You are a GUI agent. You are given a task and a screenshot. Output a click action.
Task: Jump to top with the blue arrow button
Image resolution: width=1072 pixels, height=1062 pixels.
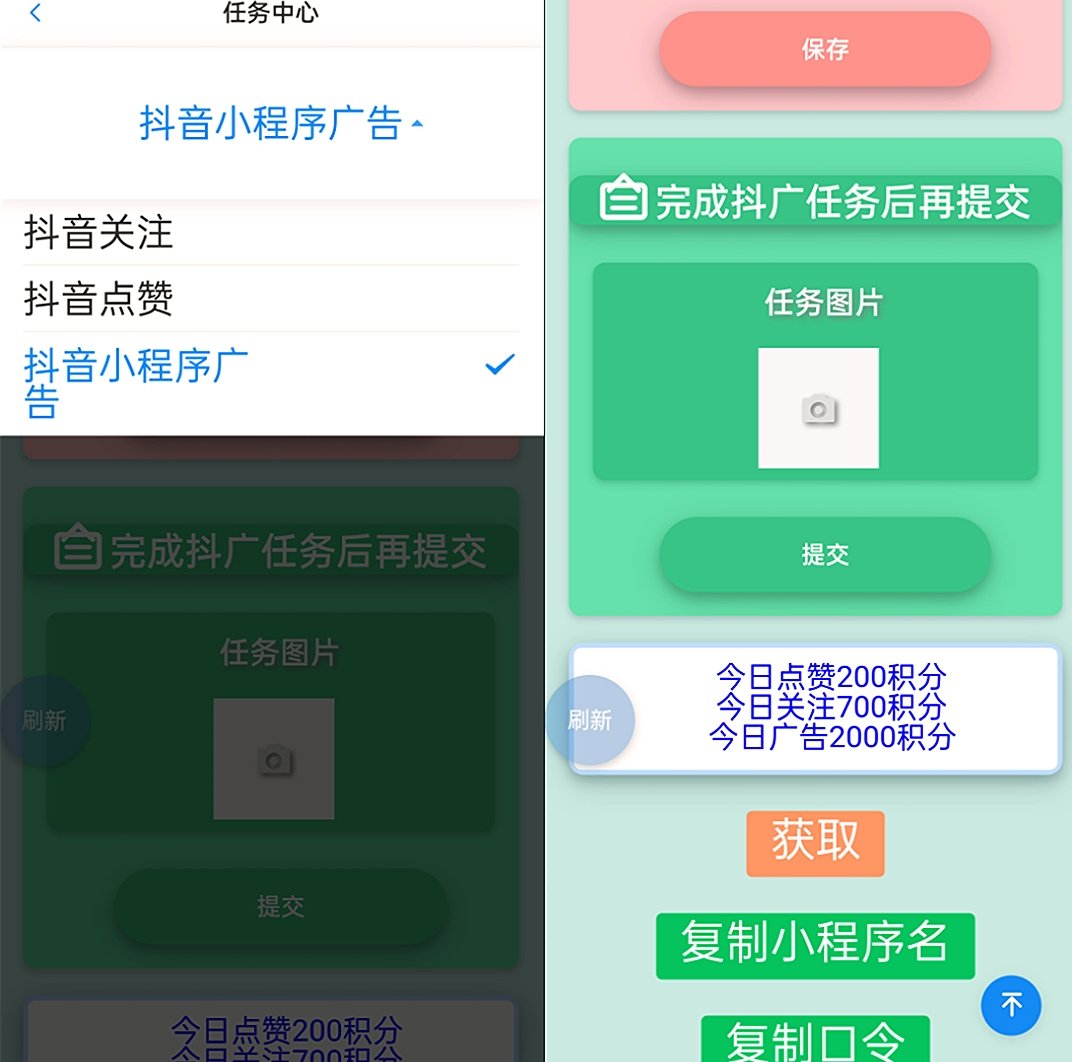point(1011,1004)
